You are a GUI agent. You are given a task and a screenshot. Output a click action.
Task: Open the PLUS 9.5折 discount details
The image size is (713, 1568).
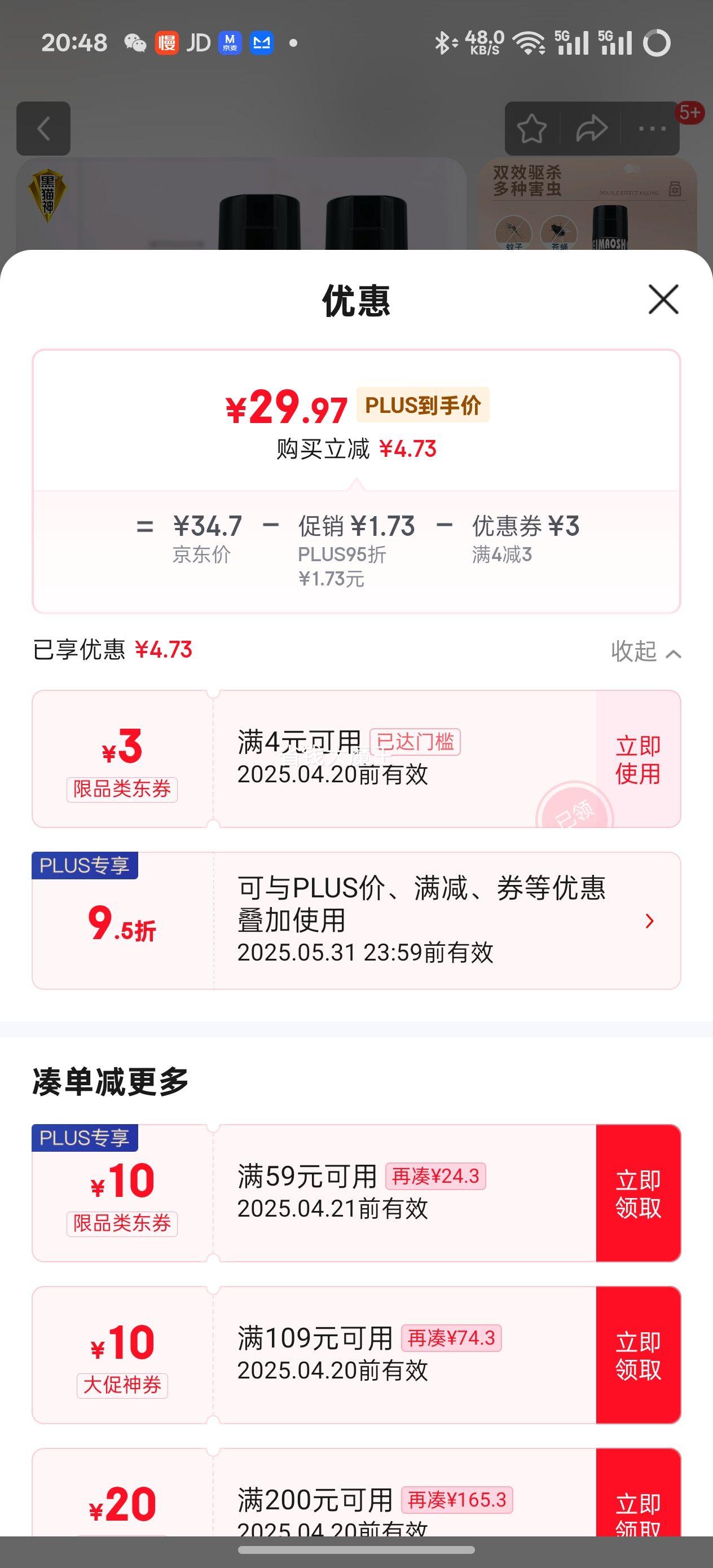pos(649,921)
